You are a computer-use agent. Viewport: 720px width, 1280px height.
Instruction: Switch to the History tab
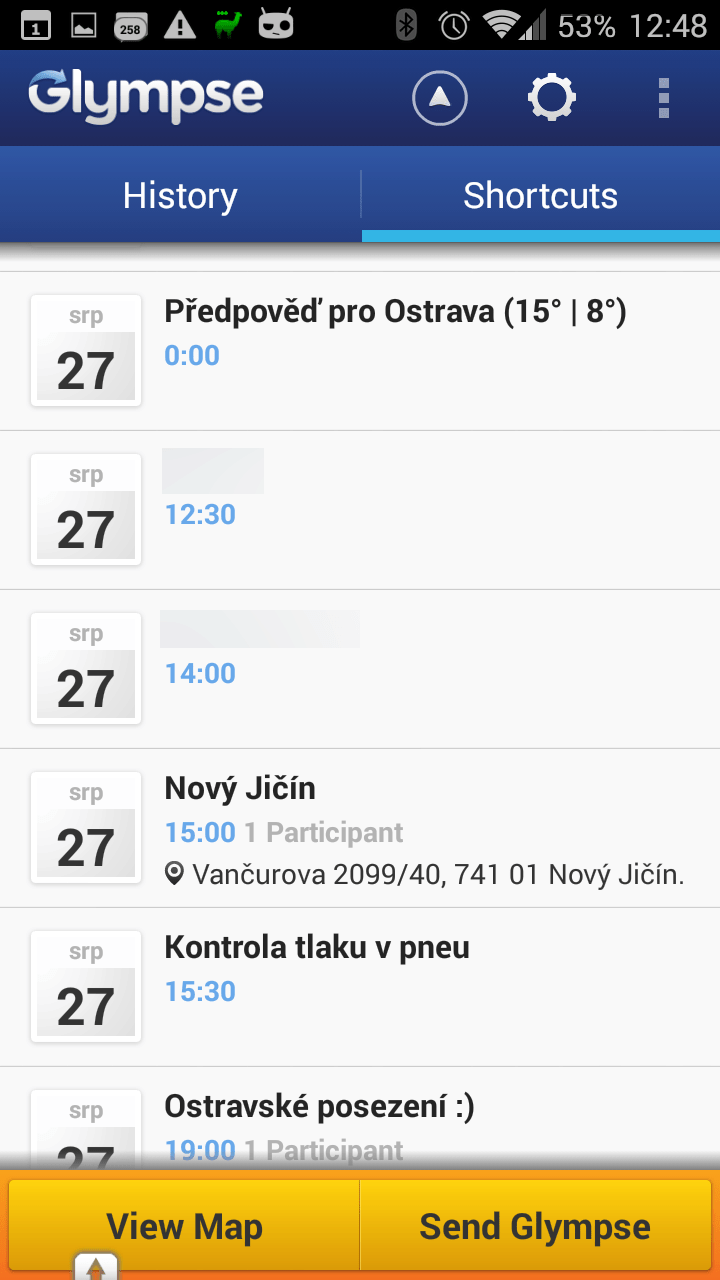tap(180, 195)
